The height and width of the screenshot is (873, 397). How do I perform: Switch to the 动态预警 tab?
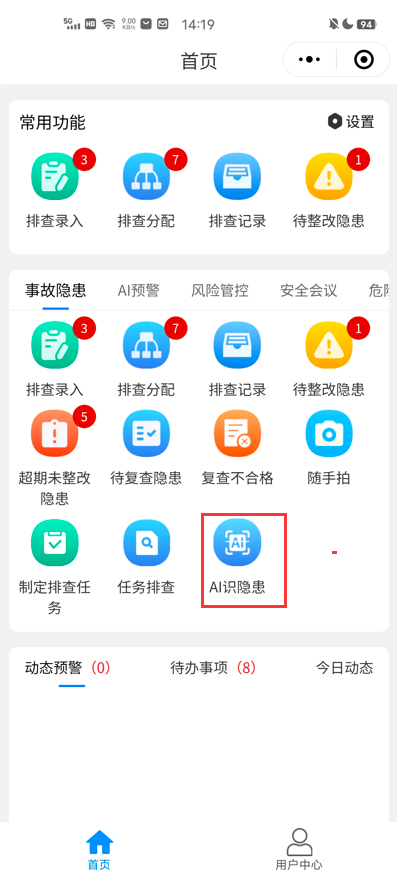click(67, 668)
